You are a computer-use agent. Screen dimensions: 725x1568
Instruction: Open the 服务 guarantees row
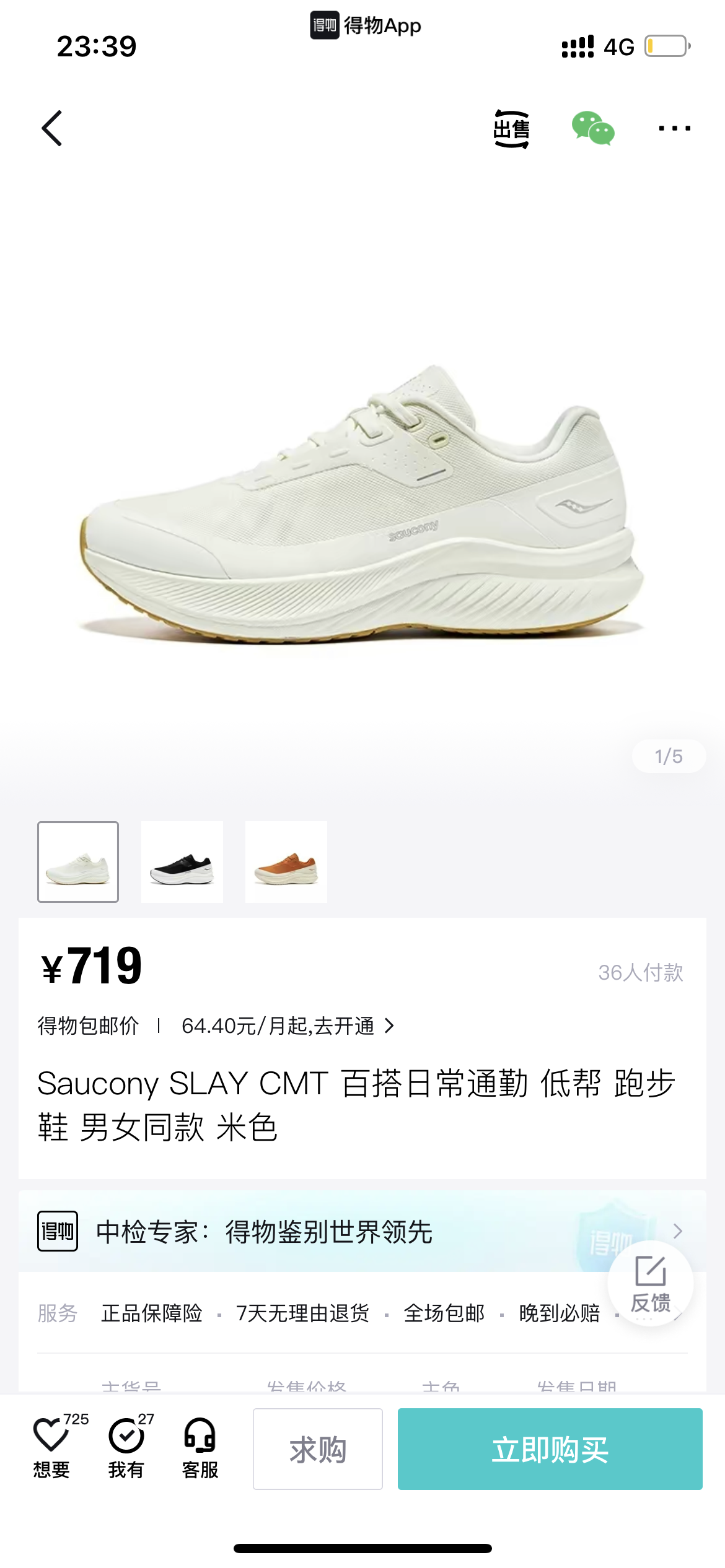coord(347,1313)
